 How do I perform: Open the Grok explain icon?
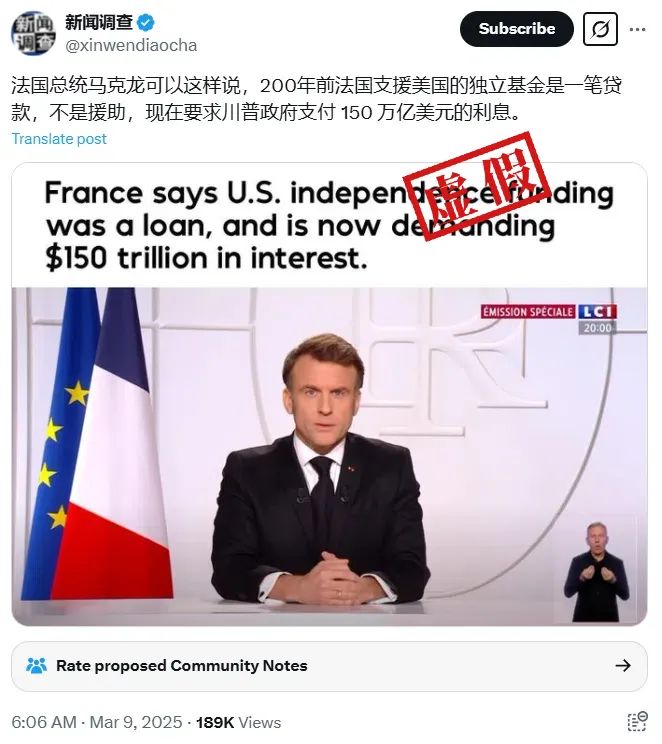click(598, 30)
